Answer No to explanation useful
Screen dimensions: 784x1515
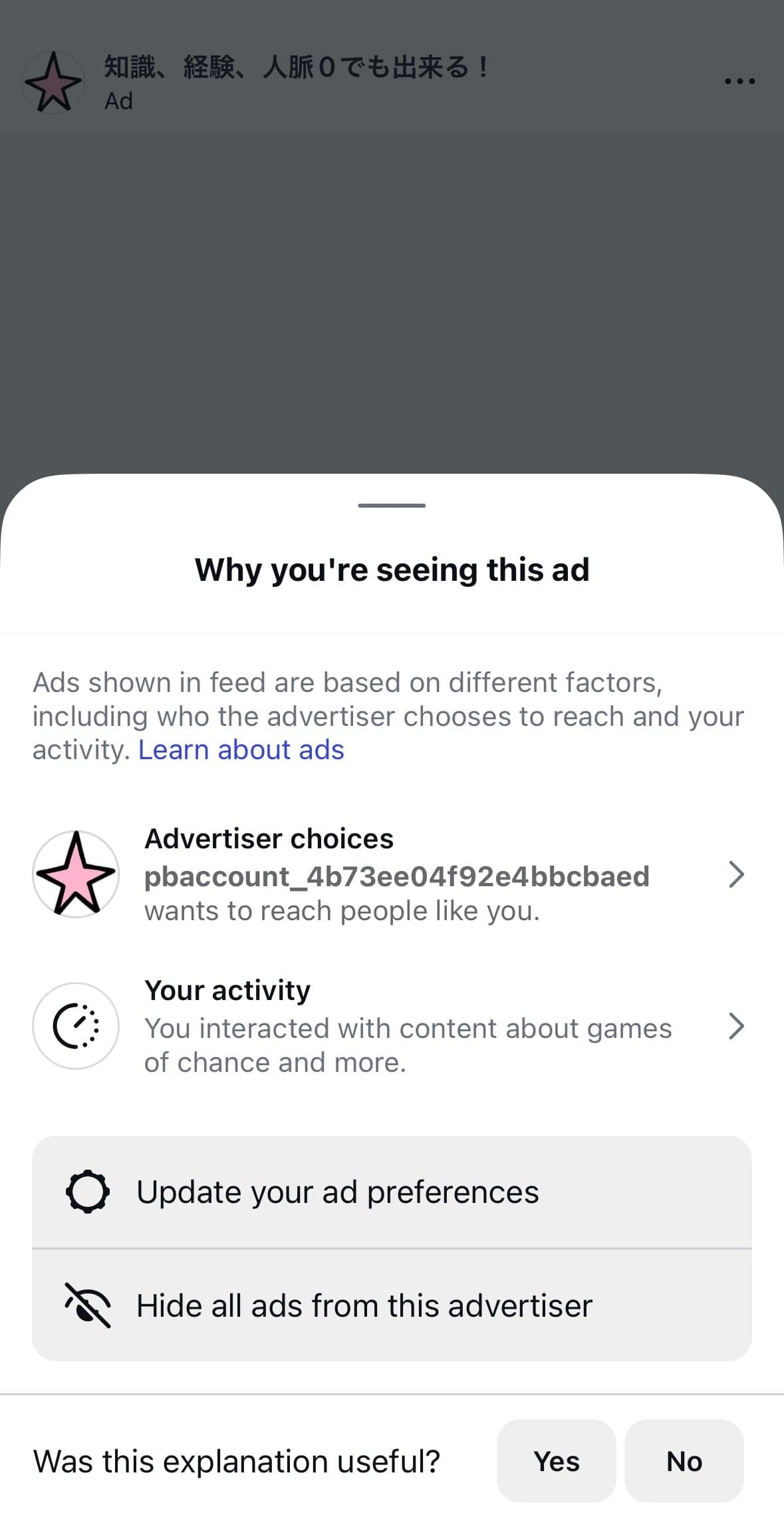pos(684,1461)
